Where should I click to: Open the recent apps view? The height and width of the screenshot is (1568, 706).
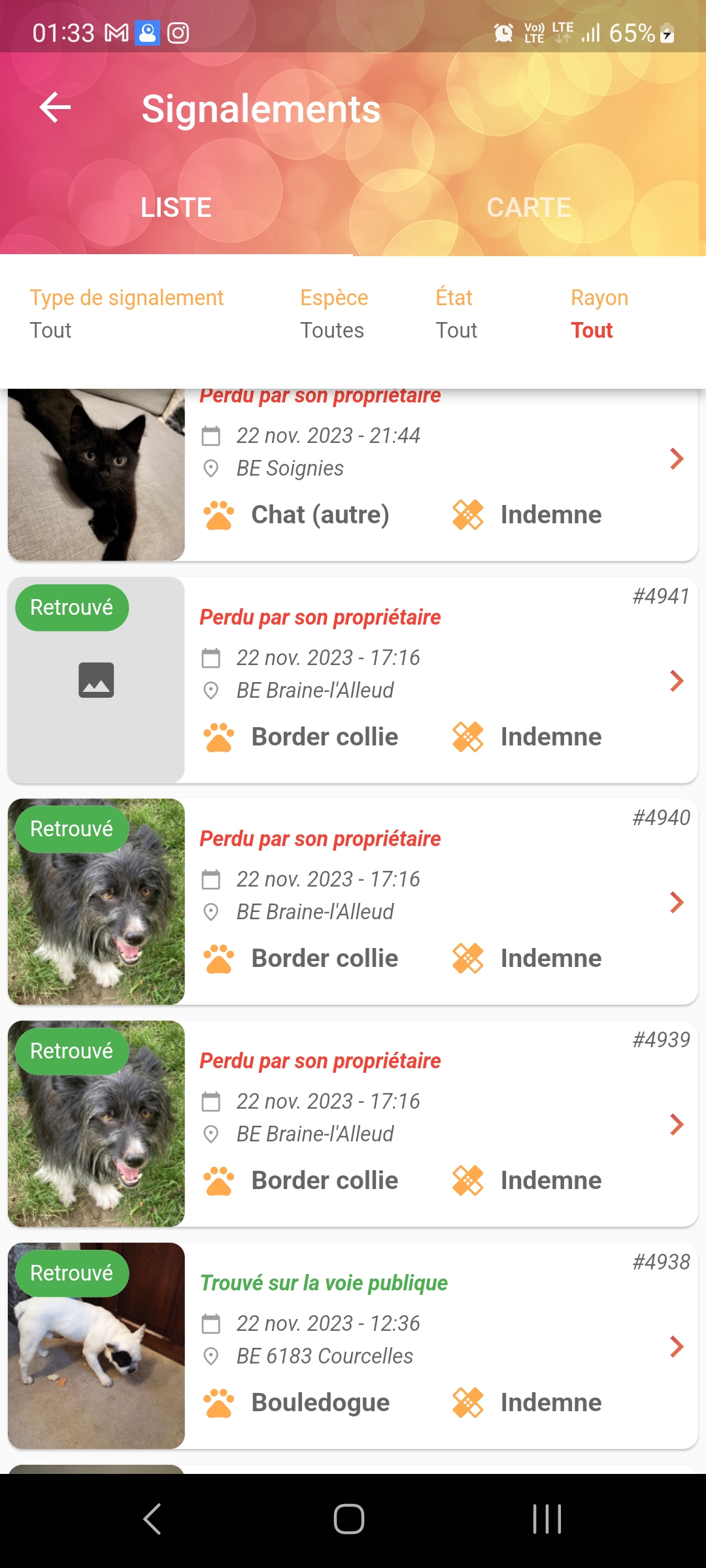click(547, 1518)
